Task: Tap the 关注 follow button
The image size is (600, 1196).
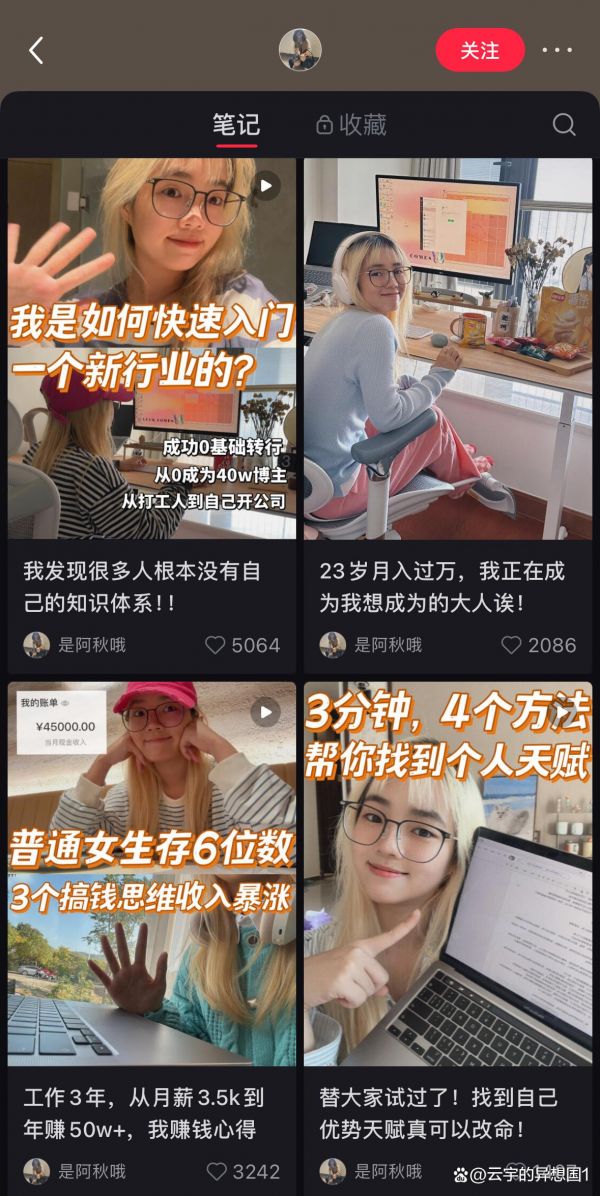Action: coord(480,51)
